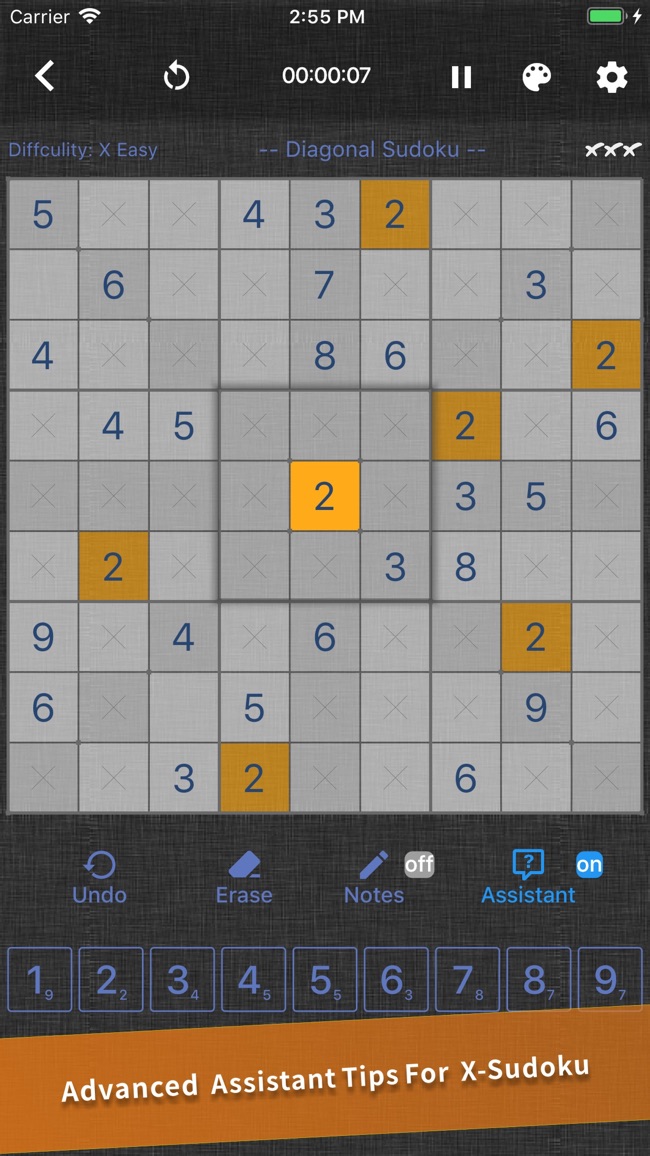This screenshot has height=1156, width=650.
Task: Restart the puzzle with the reset icon
Action: [x=176, y=76]
